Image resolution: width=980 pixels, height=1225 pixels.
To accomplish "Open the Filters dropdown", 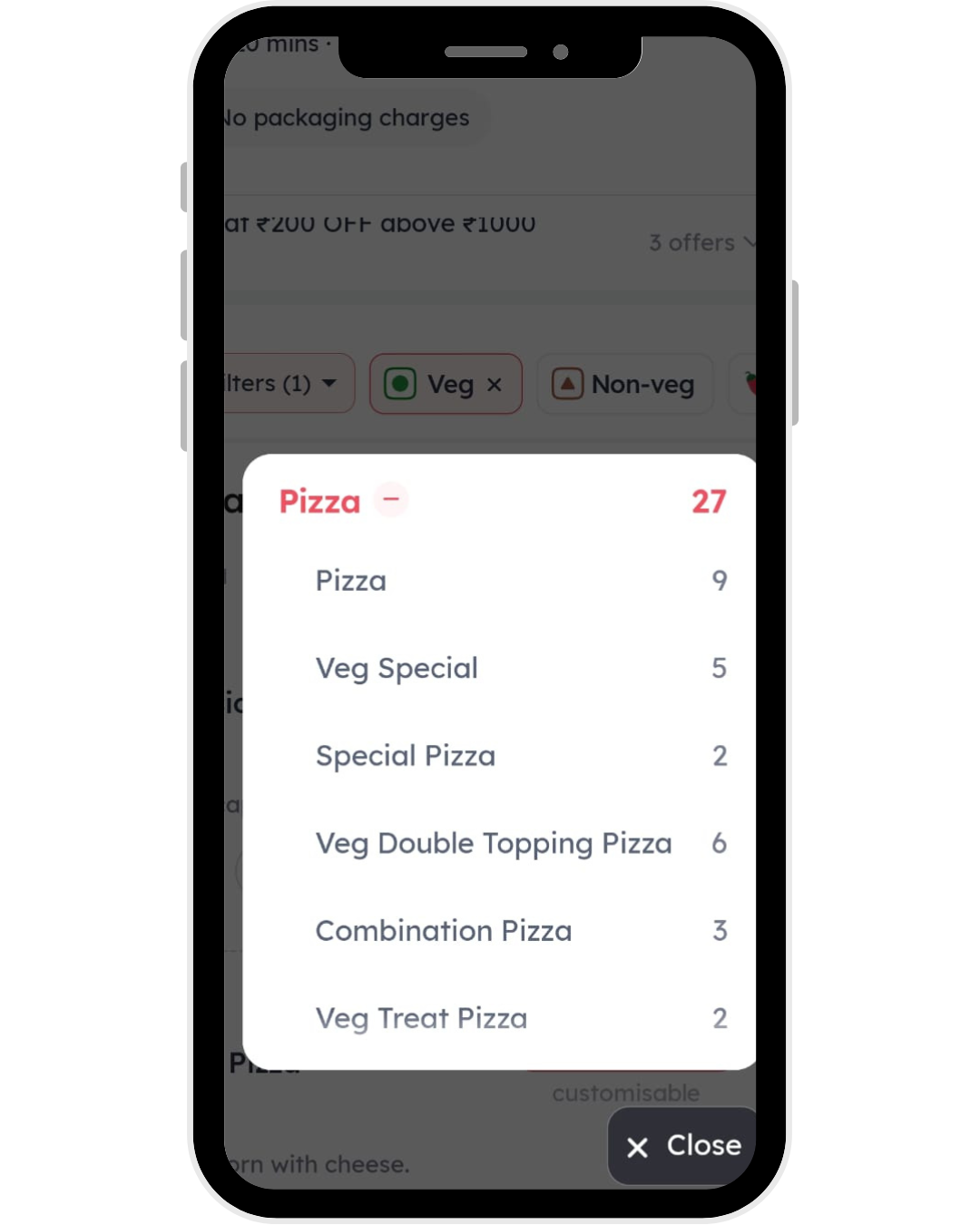I will point(281,384).
